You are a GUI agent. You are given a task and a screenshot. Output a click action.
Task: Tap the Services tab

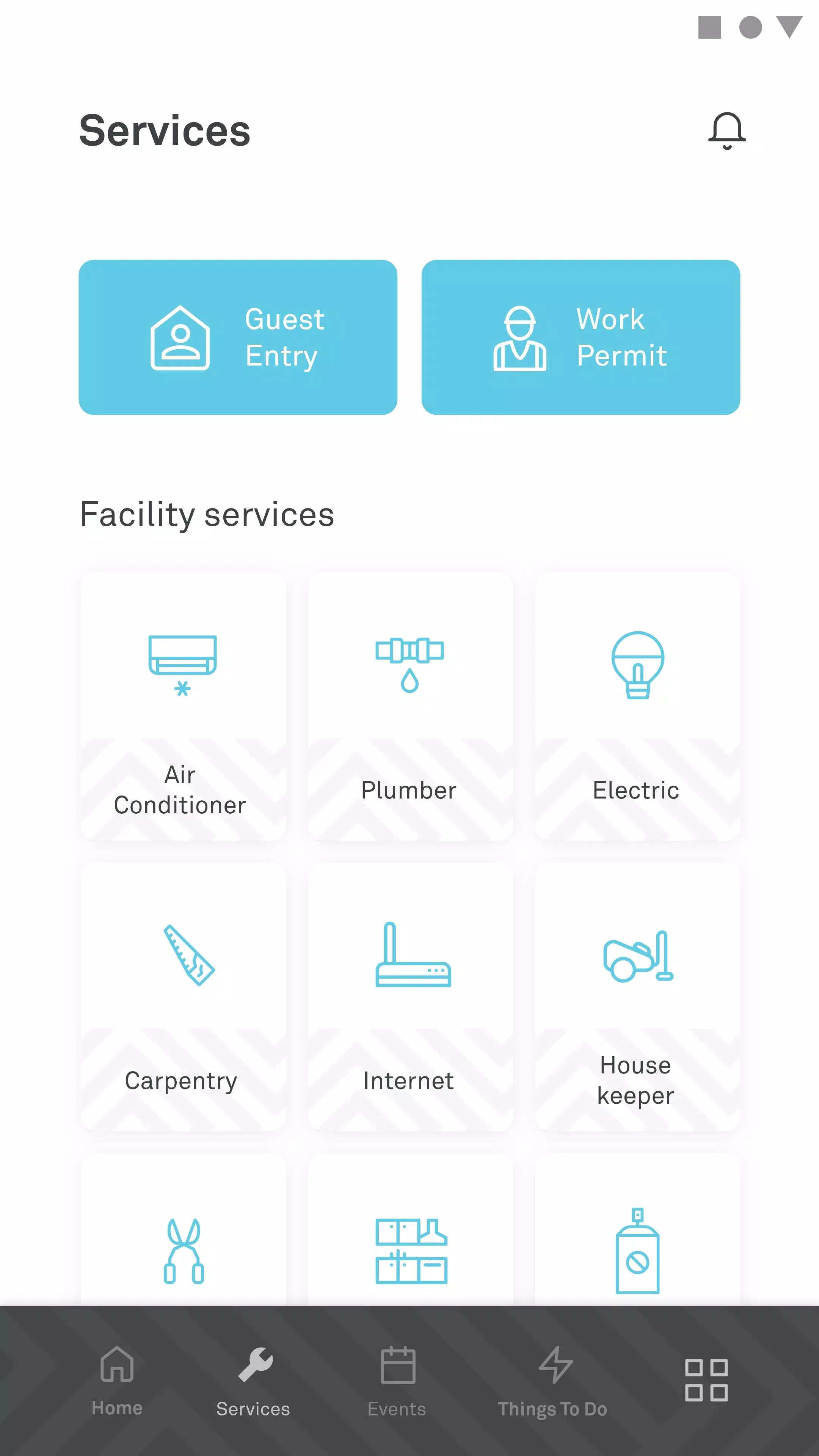click(x=254, y=1380)
